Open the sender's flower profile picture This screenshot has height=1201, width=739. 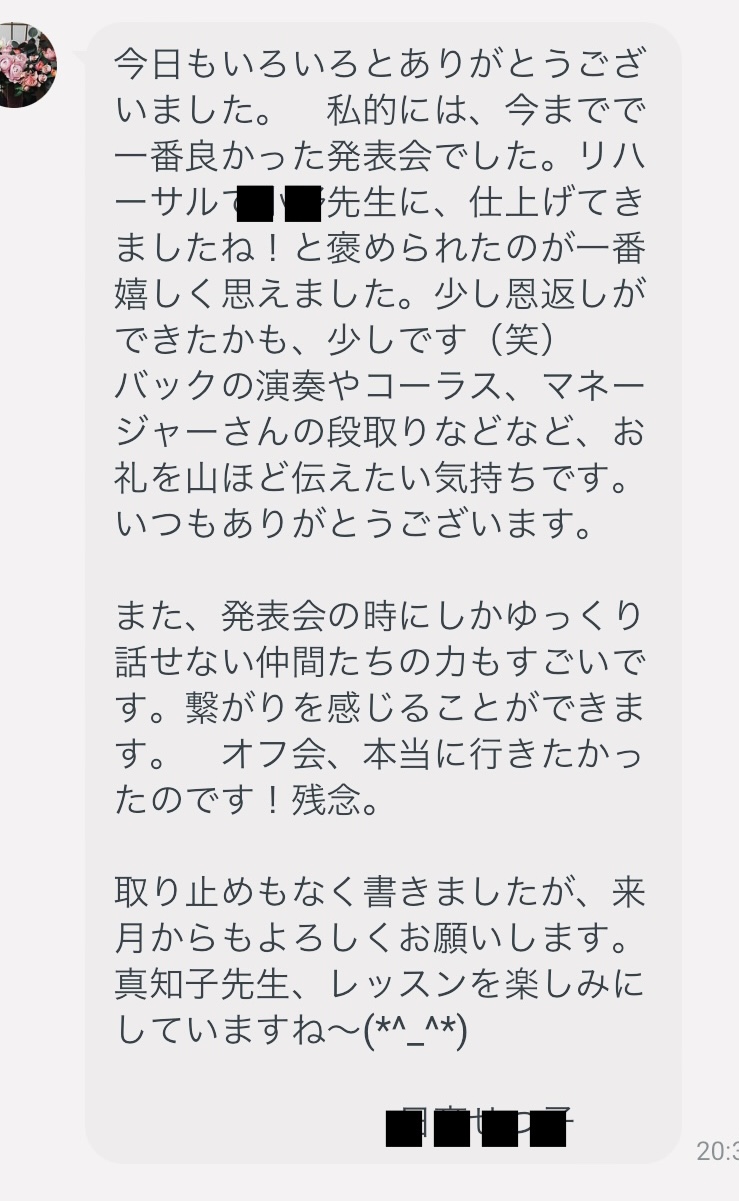[x=24, y=65]
